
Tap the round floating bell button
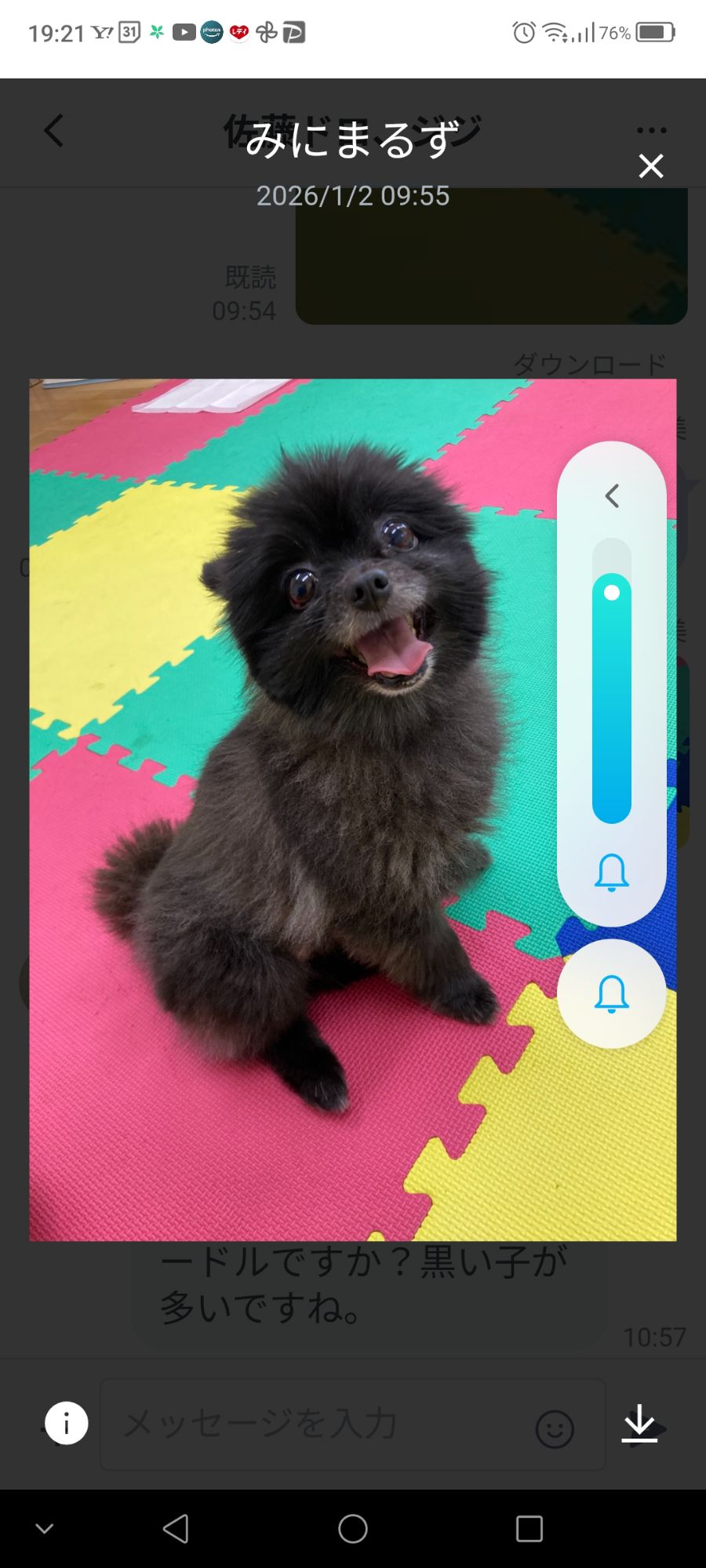click(612, 994)
